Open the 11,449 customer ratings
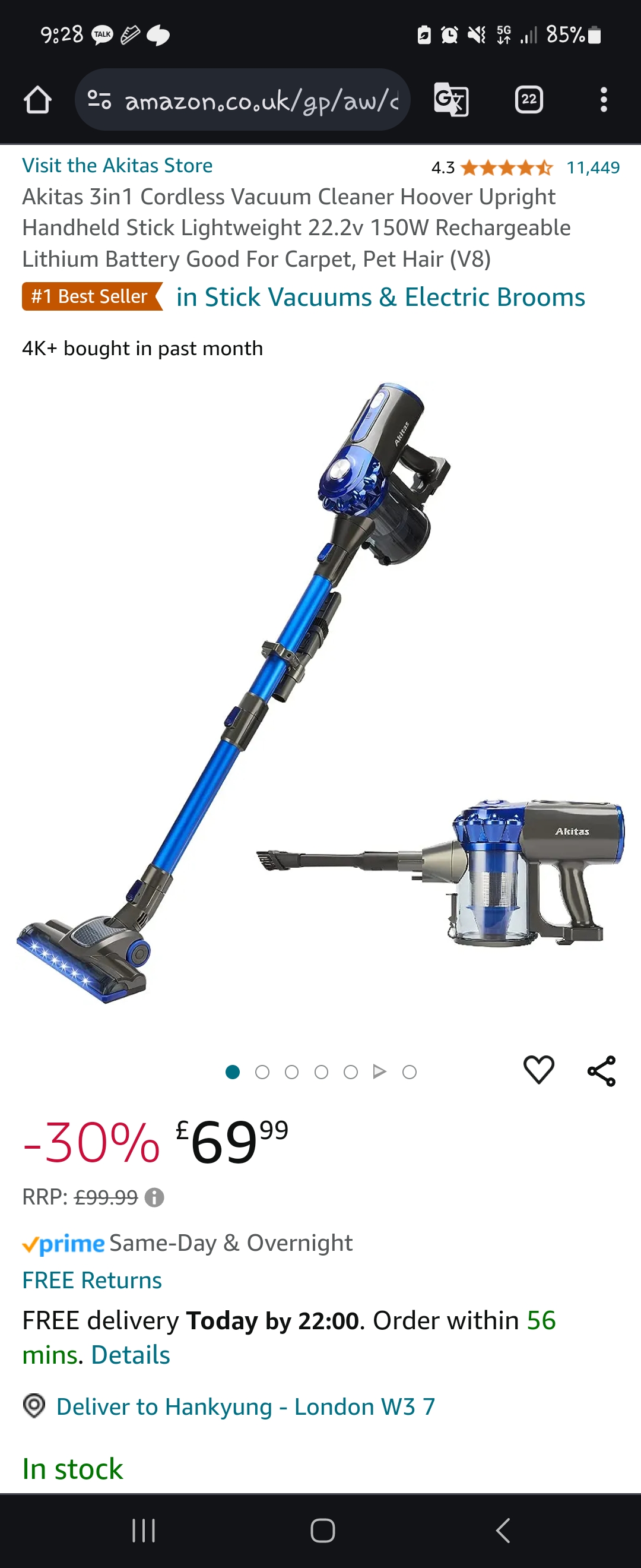Screen dimensions: 641x1568 click(x=592, y=167)
